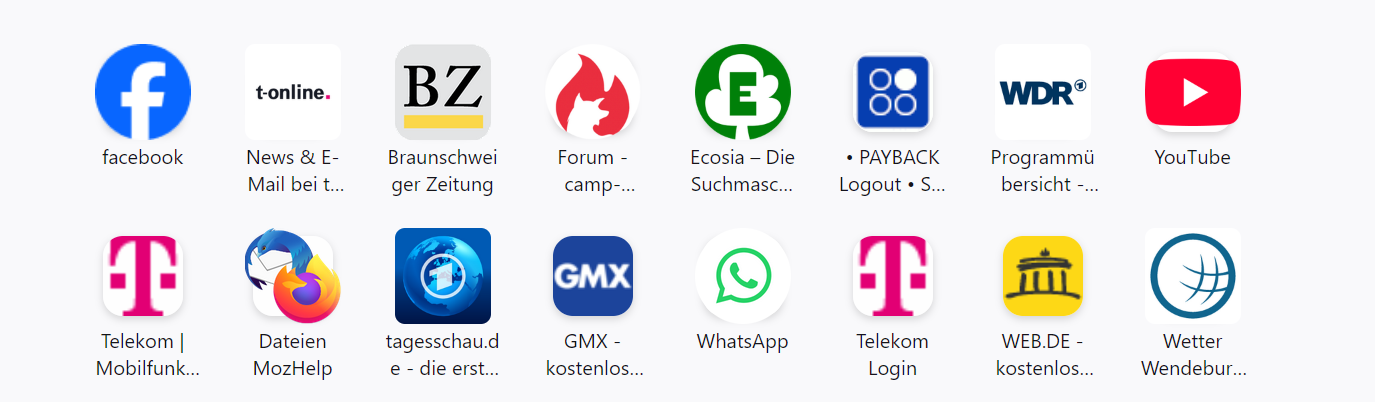Open the Braunschweiger Zeitung shortcut
This screenshot has height=402, width=1375.
tap(443, 92)
